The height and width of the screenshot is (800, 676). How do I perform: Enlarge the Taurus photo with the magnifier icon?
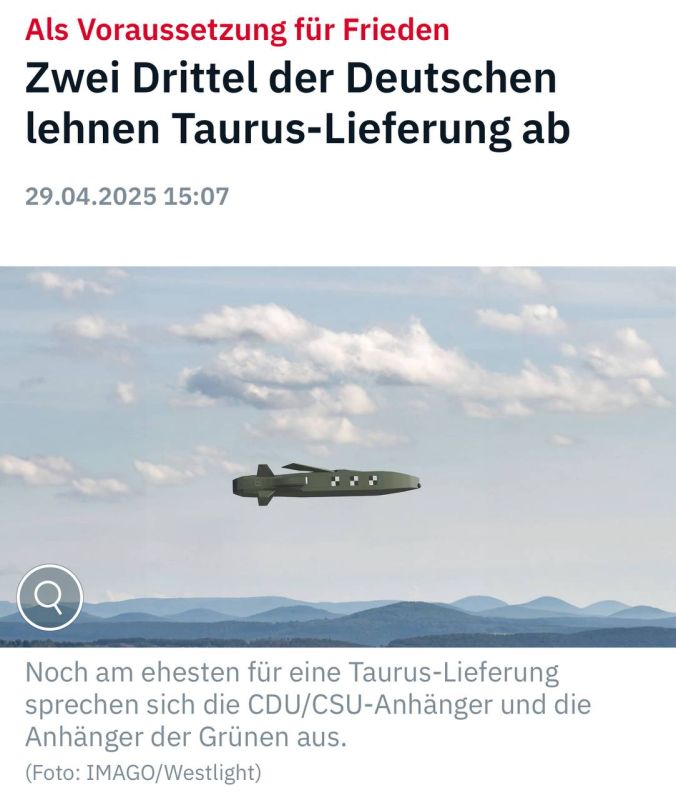click(x=49, y=597)
